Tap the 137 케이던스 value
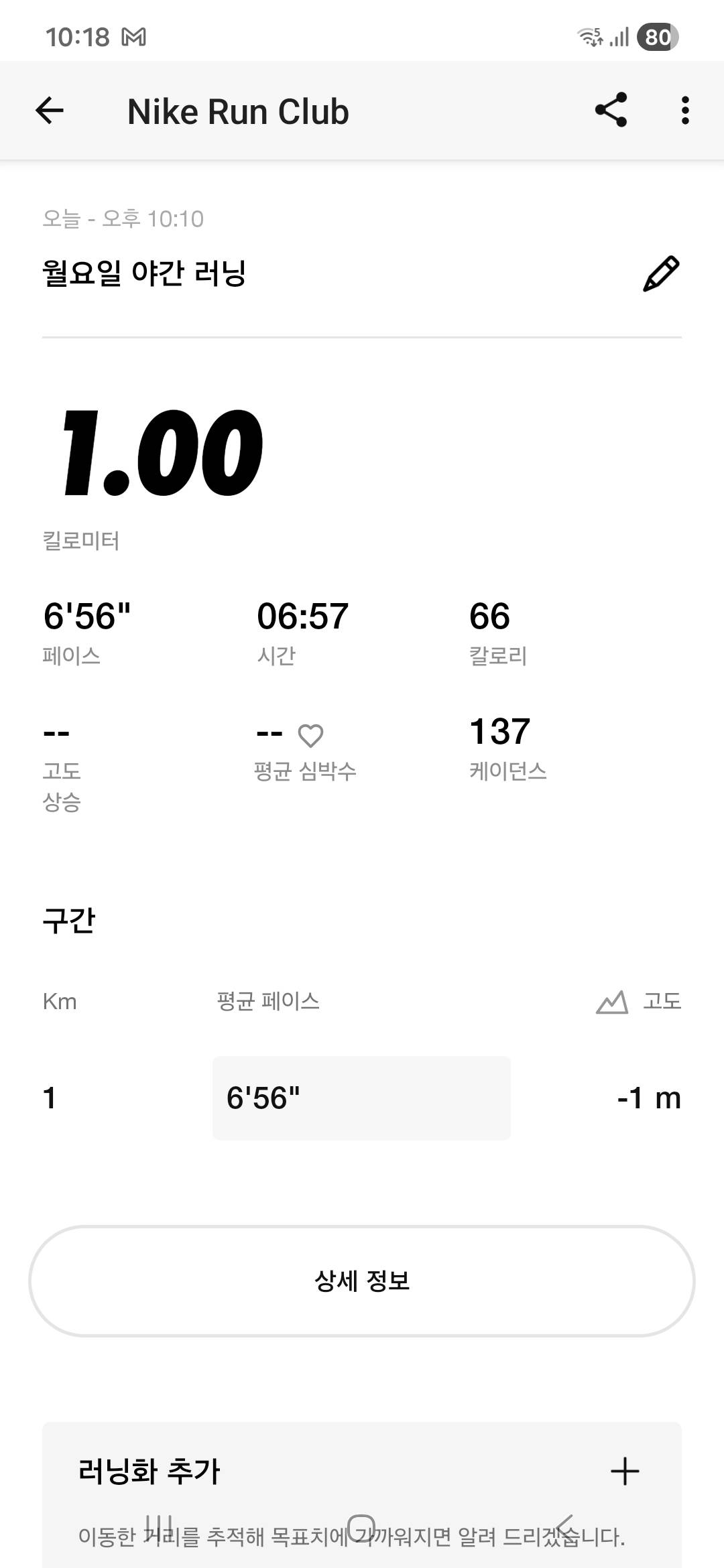The width and height of the screenshot is (724, 1568). 500,734
